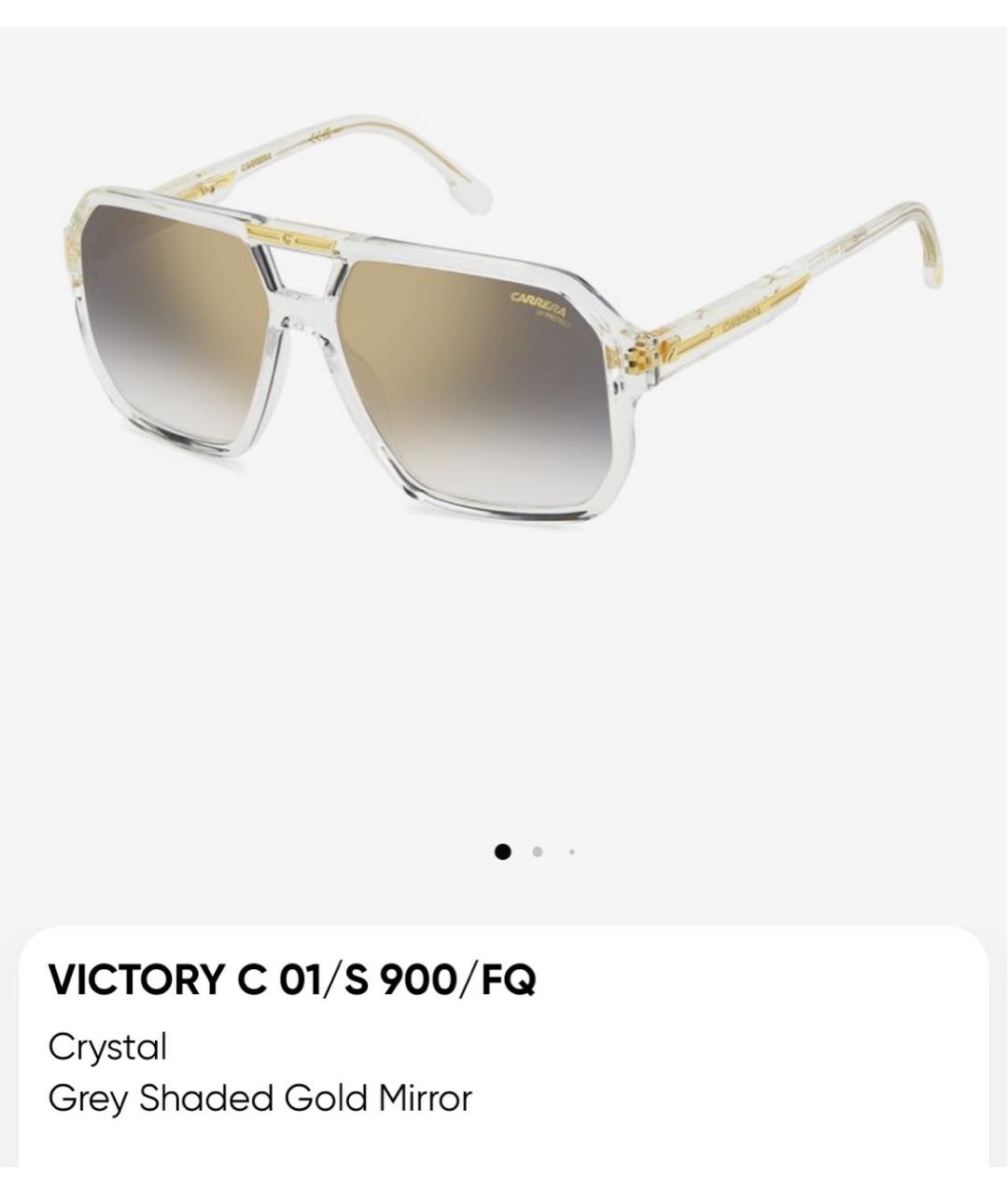1008x1195 pixels.
Task: Select the second image indicator dot
Action: (x=537, y=851)
